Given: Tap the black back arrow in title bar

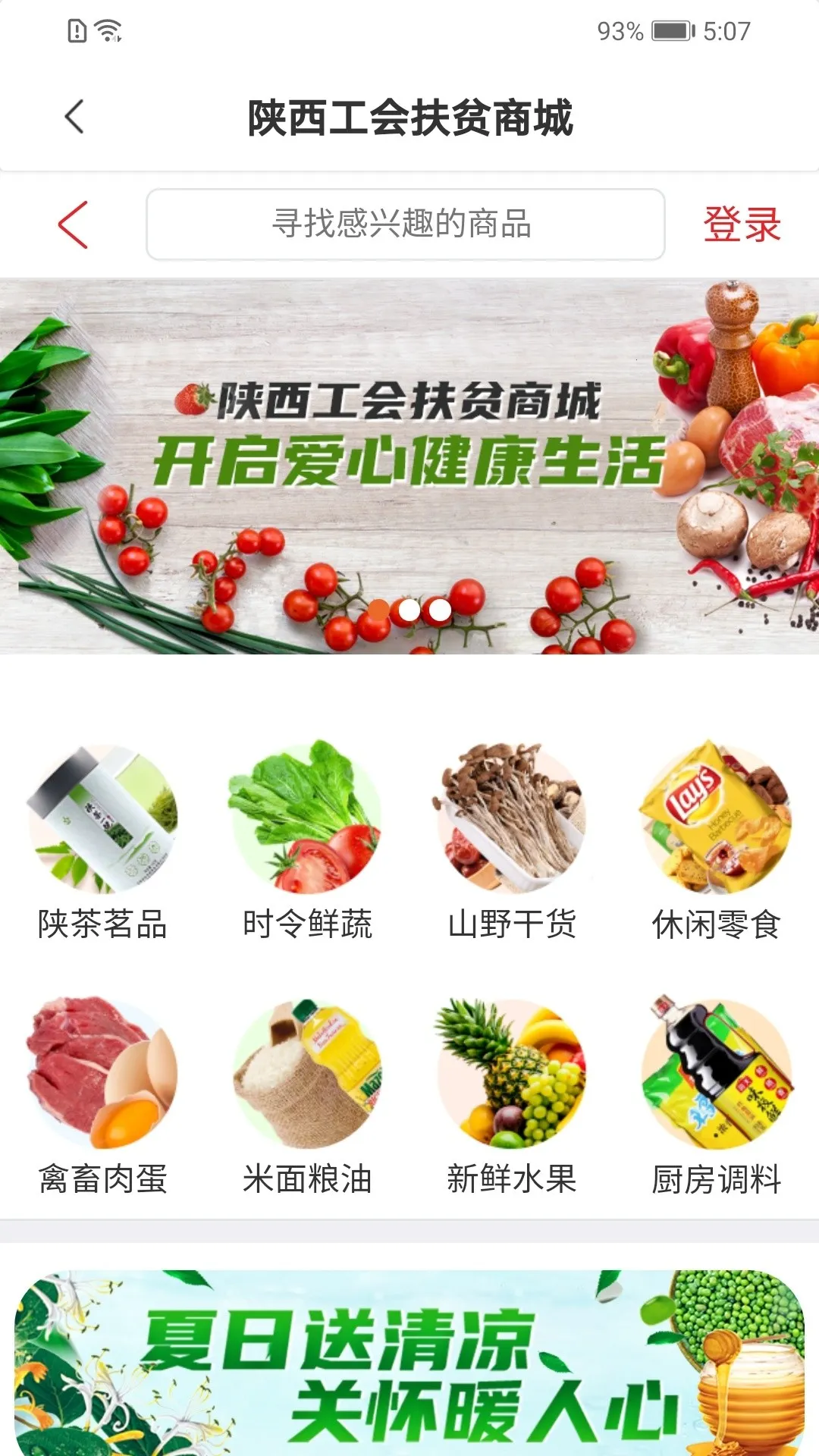Looking at the screenshot, I should click(x=74, y=118).
